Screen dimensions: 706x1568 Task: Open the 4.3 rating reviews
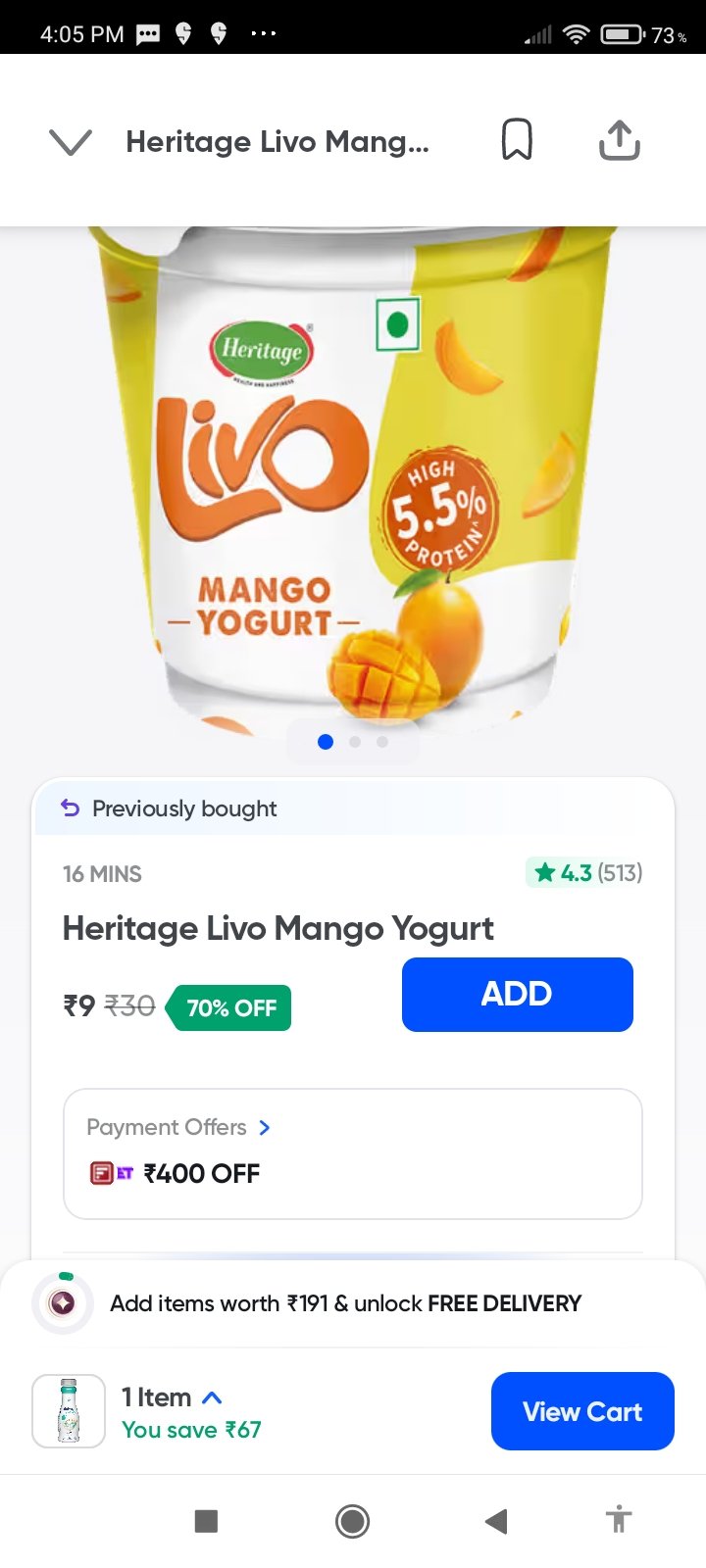pos(585,872)
